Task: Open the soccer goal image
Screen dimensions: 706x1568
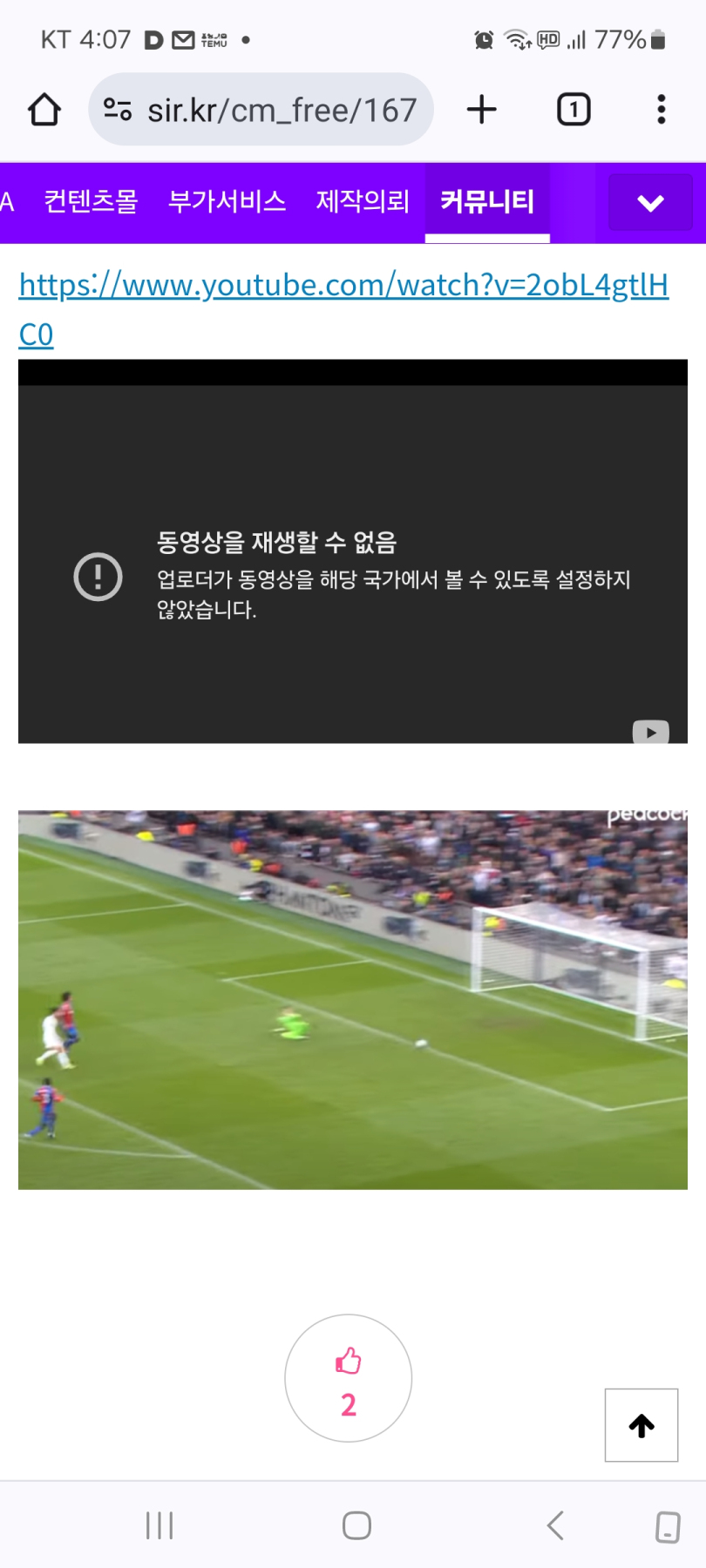Action: 352,999
